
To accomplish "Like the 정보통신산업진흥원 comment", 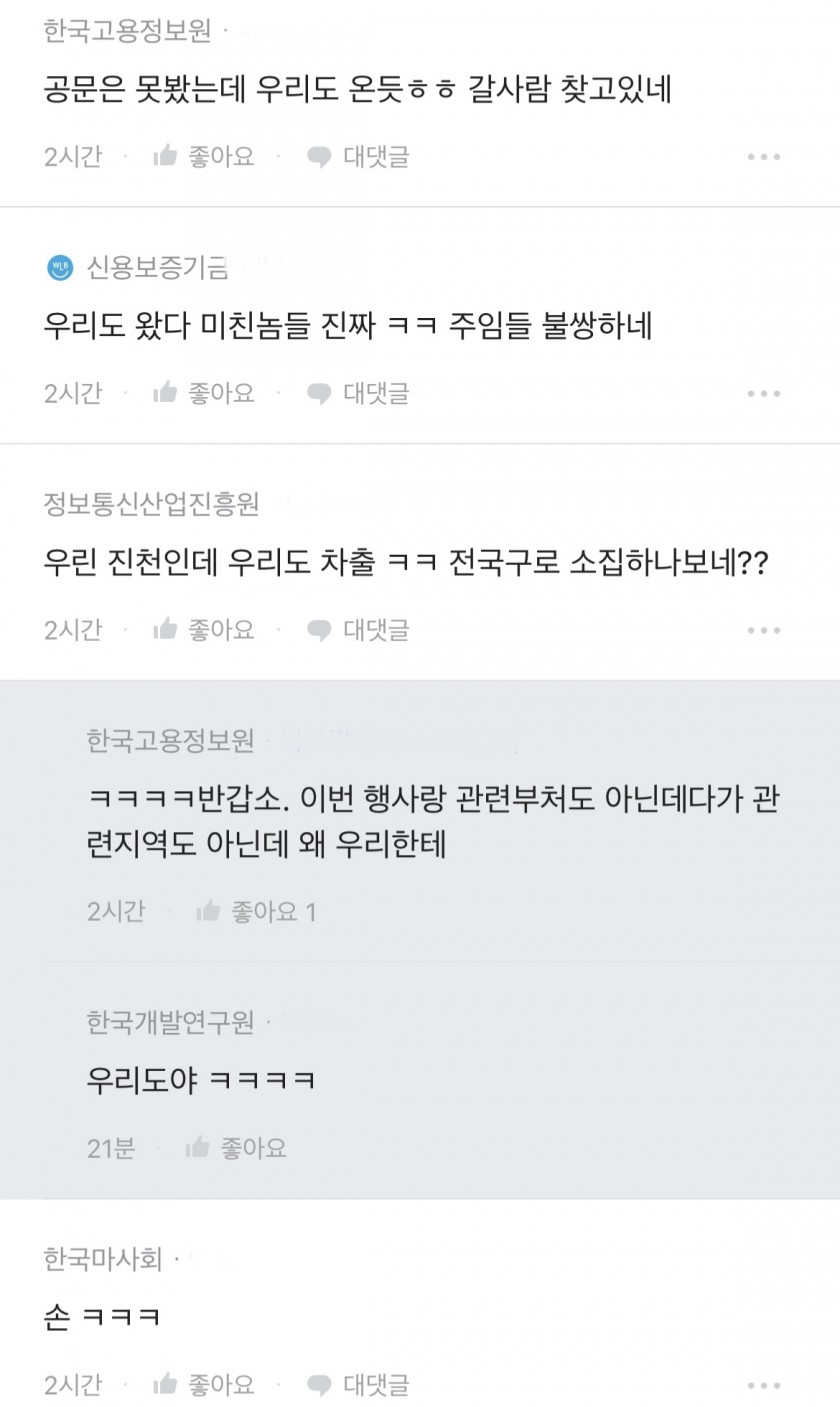I will pos(204,630).
